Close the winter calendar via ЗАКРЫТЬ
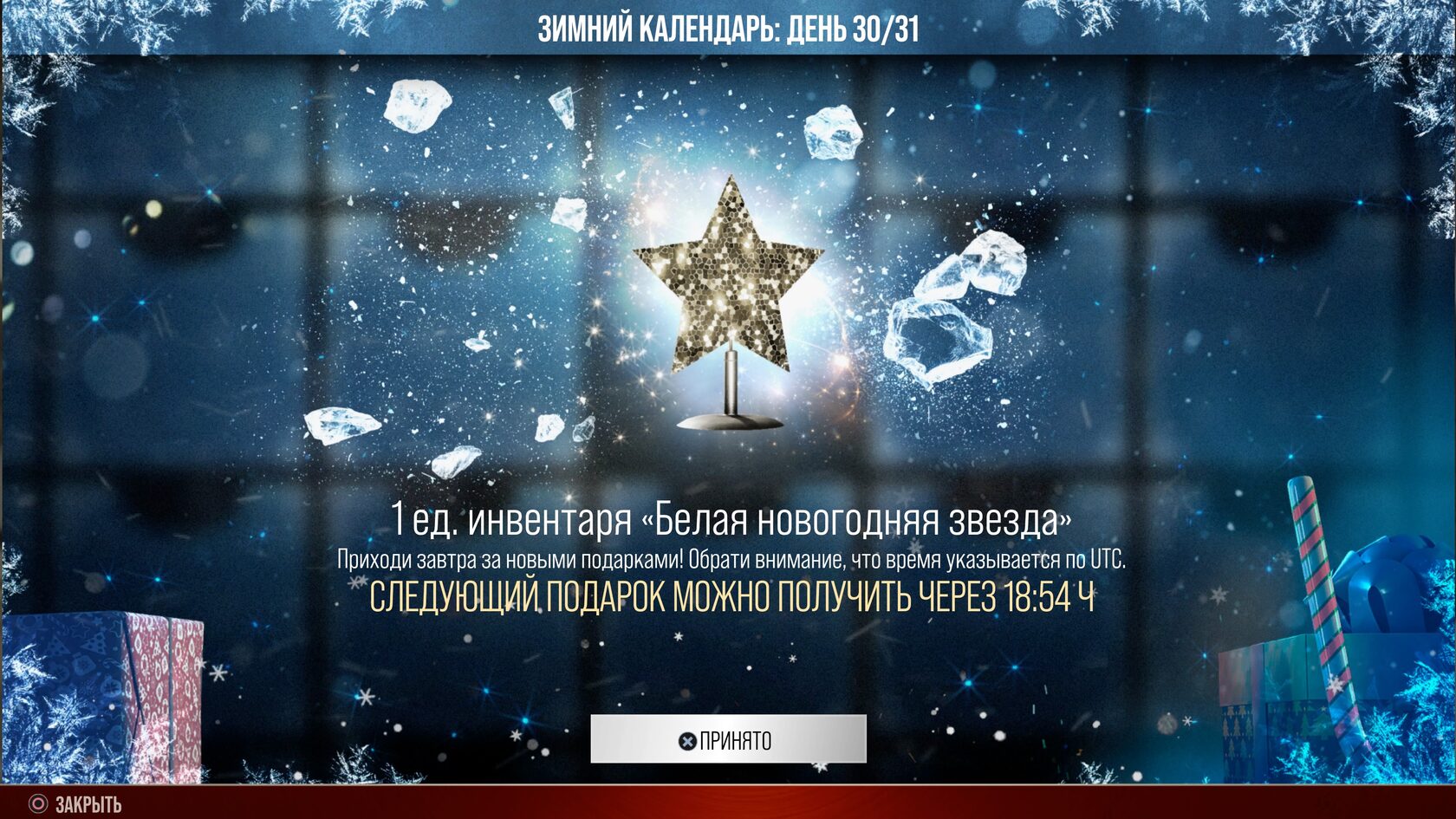The width and height of the screenshot is (1456, 819). coord(75,804)
